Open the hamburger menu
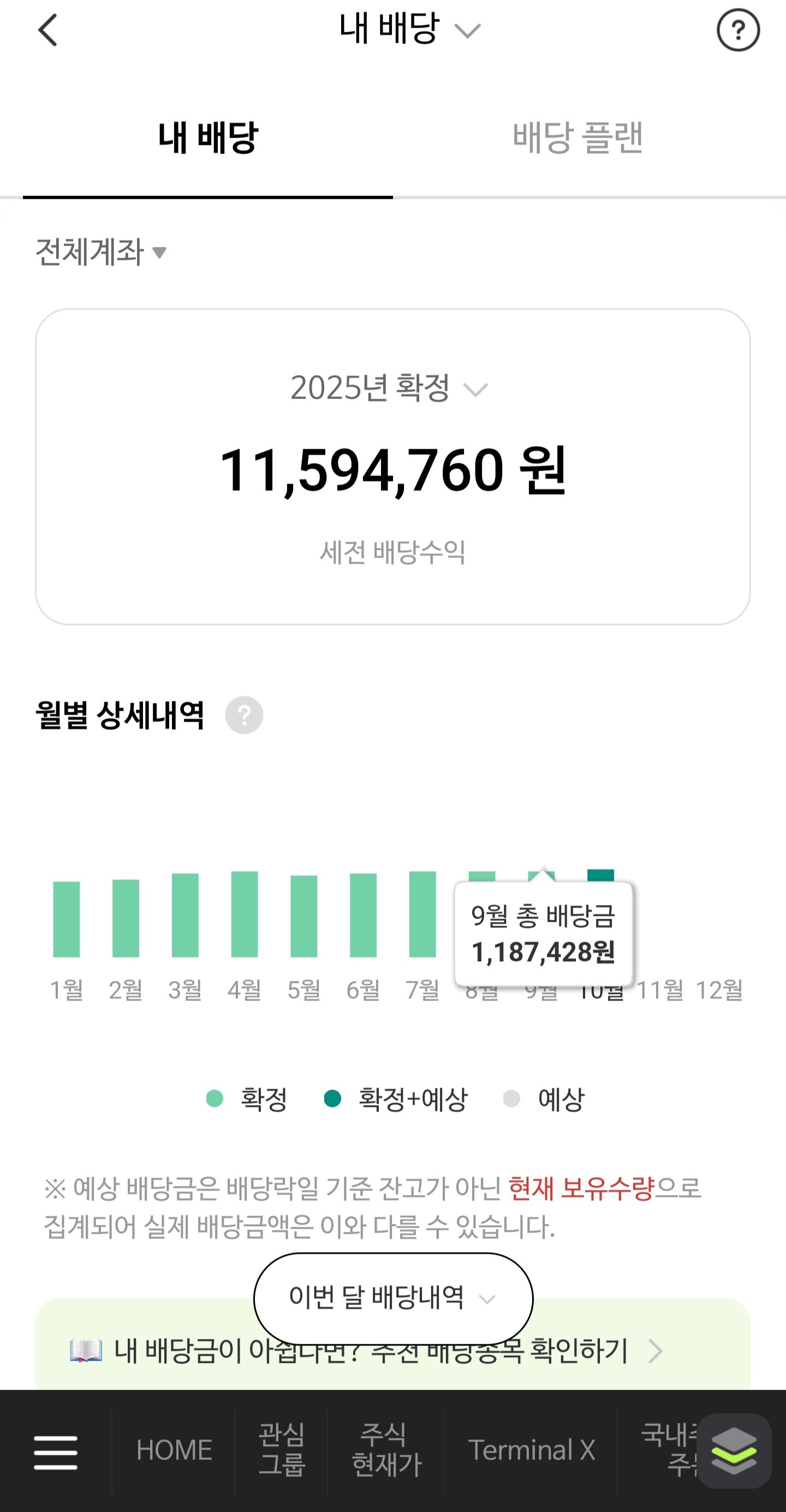Screen dimensions: 786x1512 [x=56, y=1452]
